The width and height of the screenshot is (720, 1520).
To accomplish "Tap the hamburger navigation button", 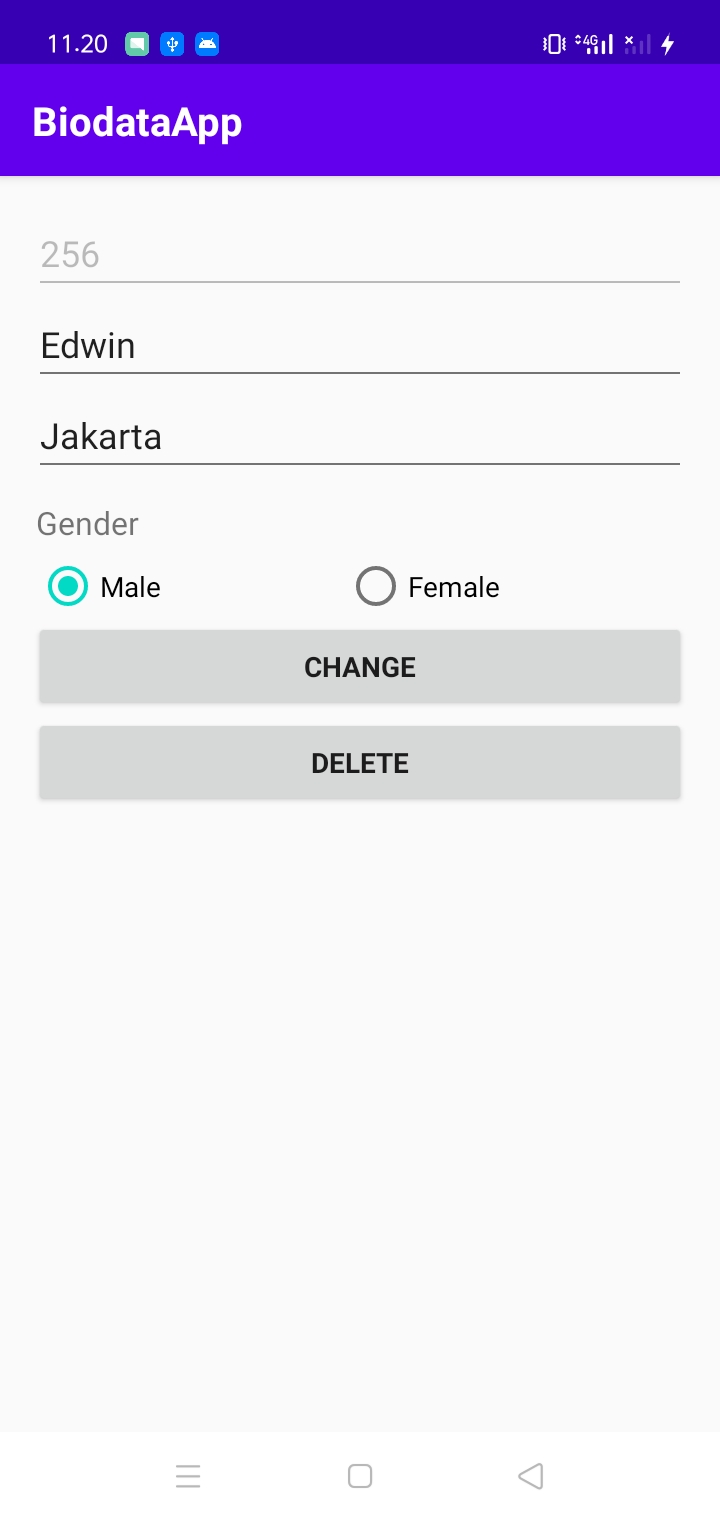I will coord(188,1475).
